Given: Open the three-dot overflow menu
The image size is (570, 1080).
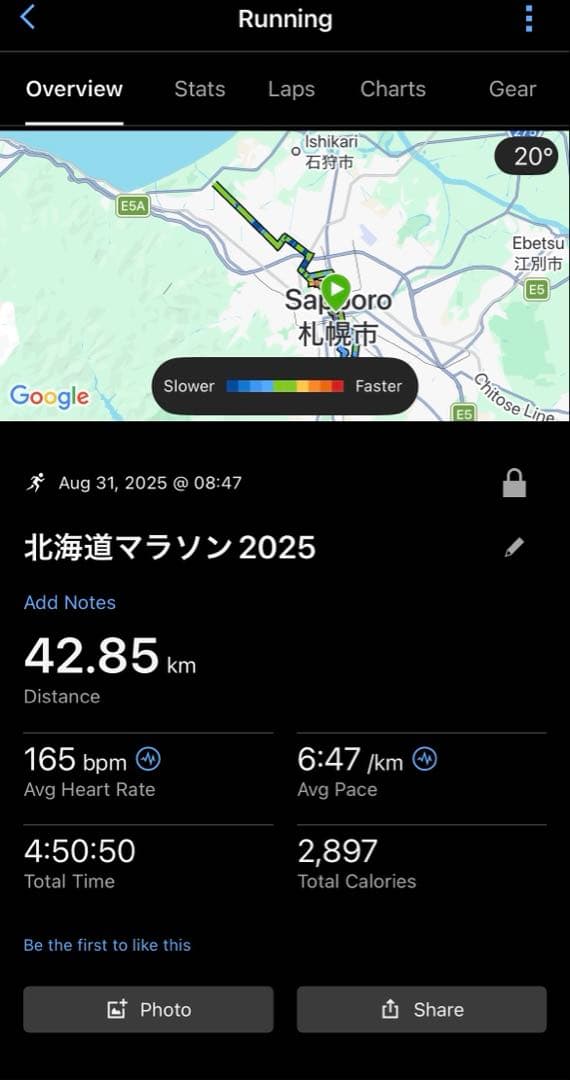Looking at the screenshot, I should [x=529, y=19].
